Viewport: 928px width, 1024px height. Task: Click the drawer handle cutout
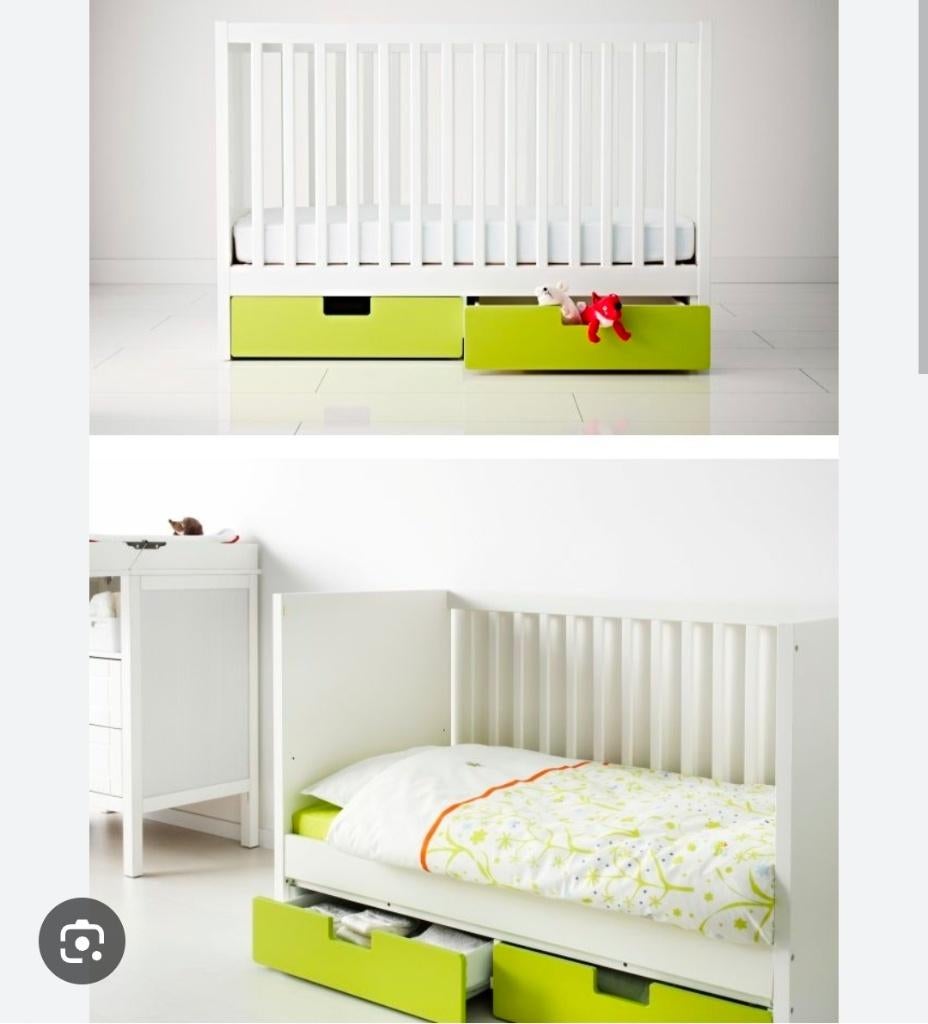click(x=345, y=305)
